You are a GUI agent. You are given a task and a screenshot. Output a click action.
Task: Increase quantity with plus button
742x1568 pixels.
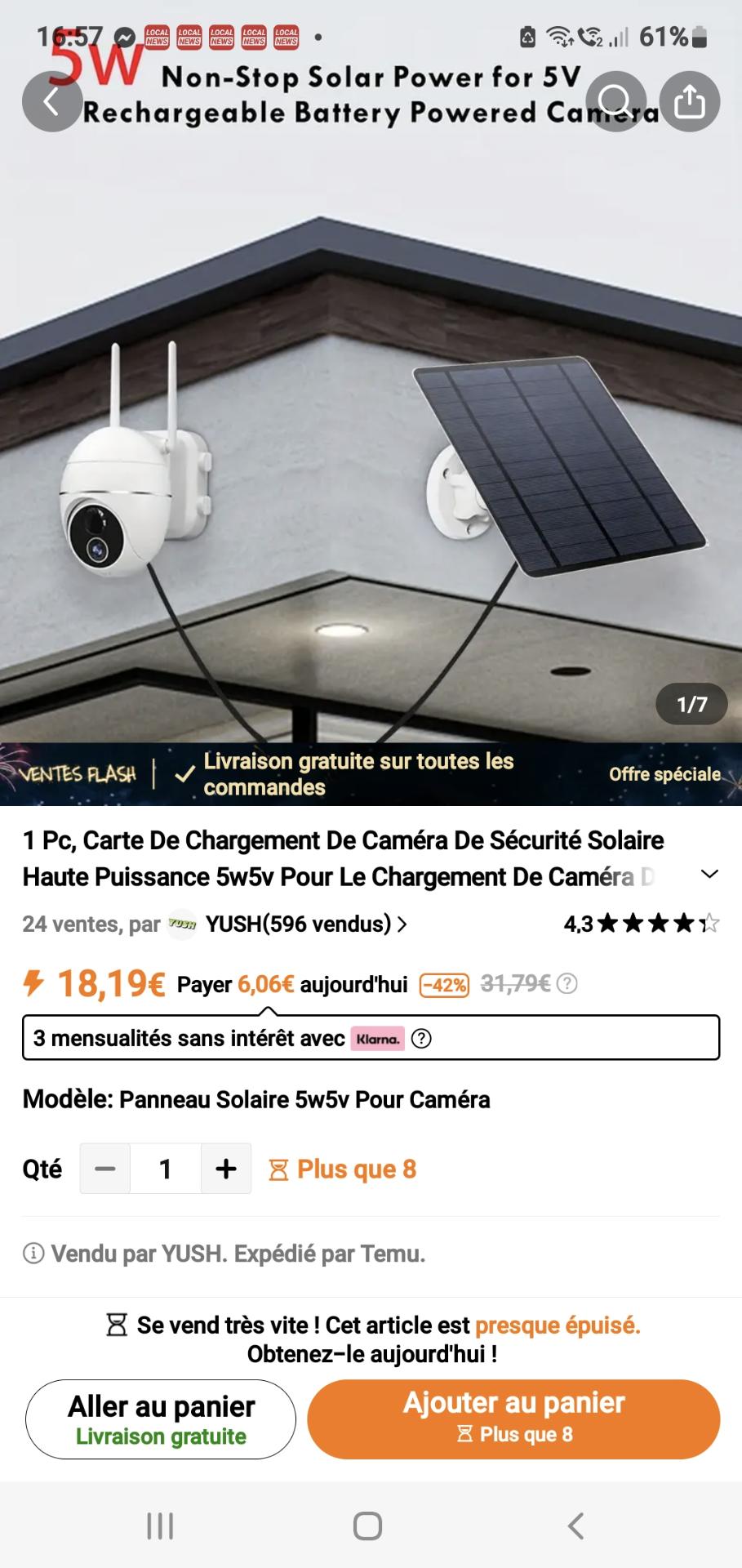226,1169
